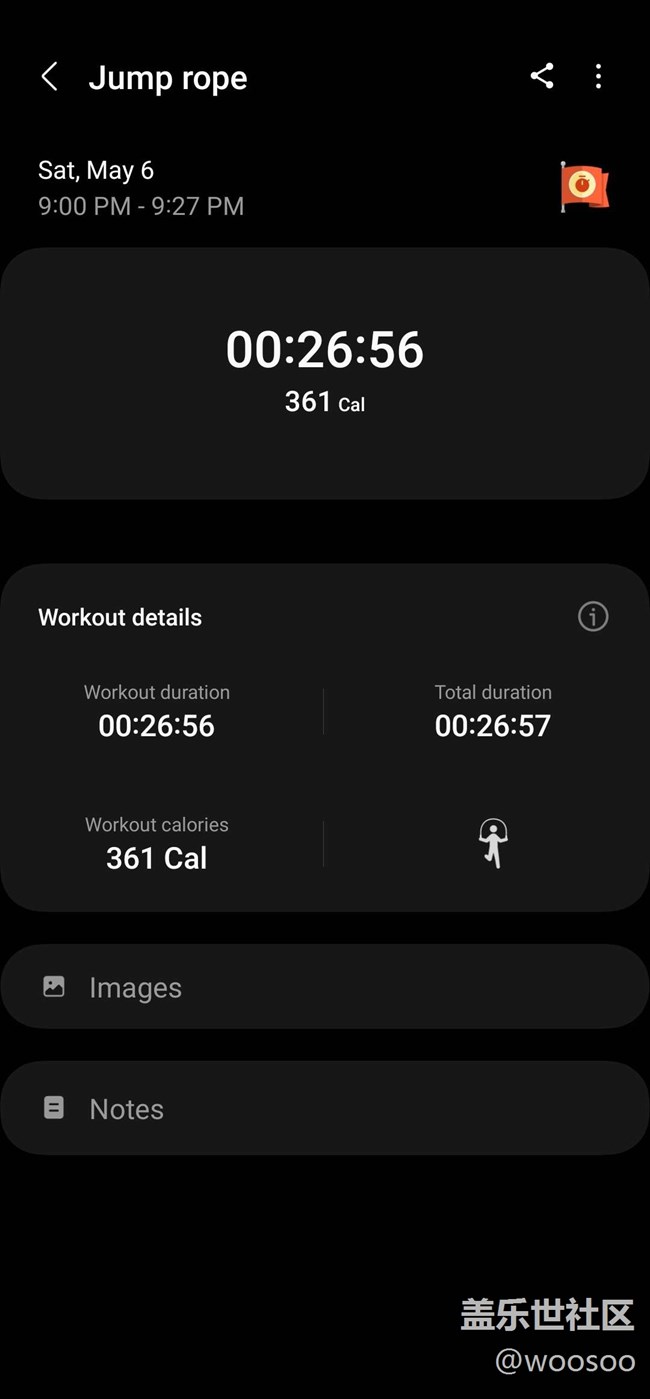Viewport: 650px width, 1399px height.
Task: Tap the orange flag achievement badge
Action: 584,187
